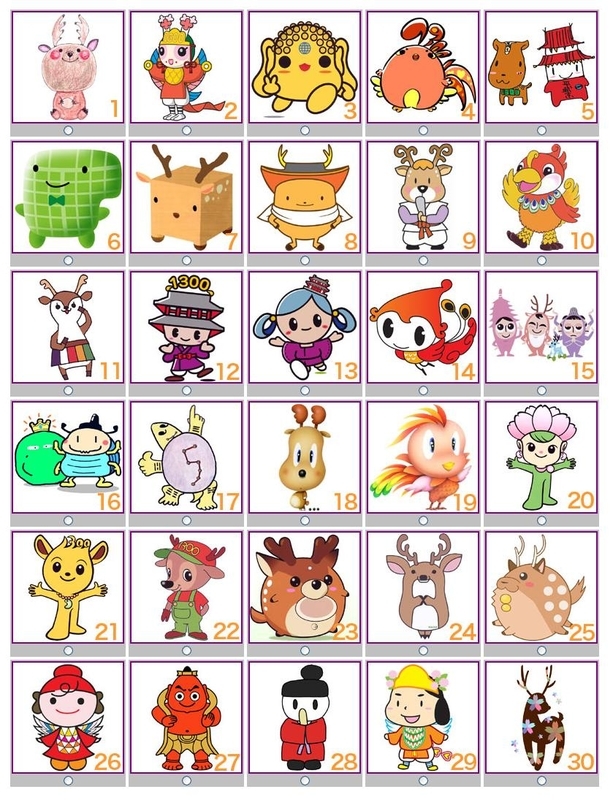Vote for character number 3
Screen dimensions: 613x800
point(305,130)
